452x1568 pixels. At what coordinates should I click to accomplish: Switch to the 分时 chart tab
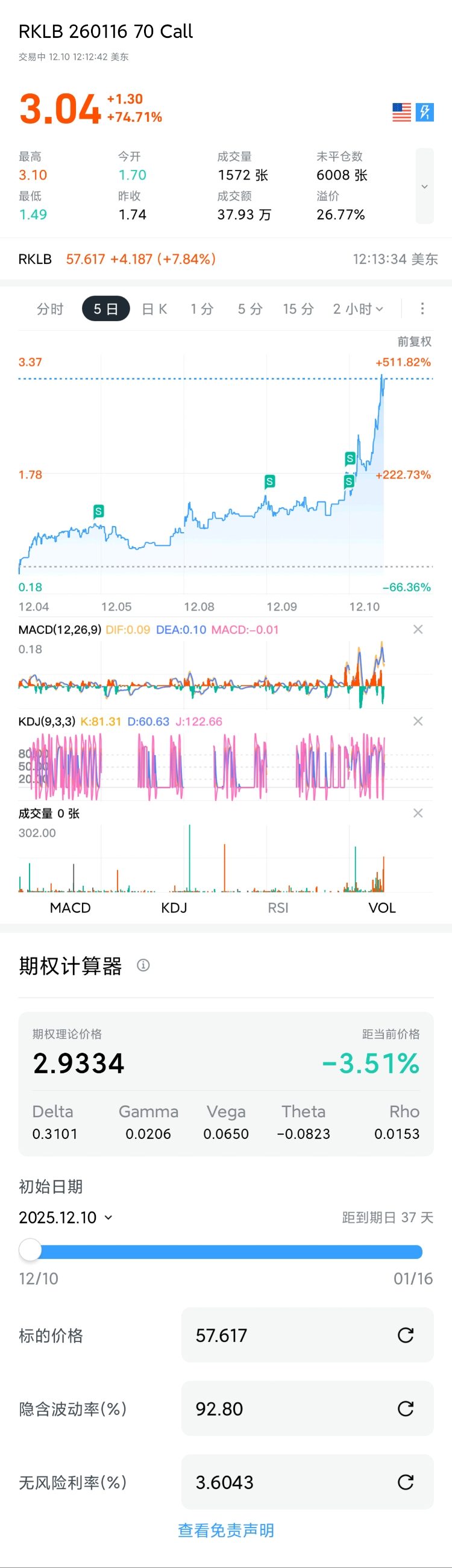coord(49,309)
